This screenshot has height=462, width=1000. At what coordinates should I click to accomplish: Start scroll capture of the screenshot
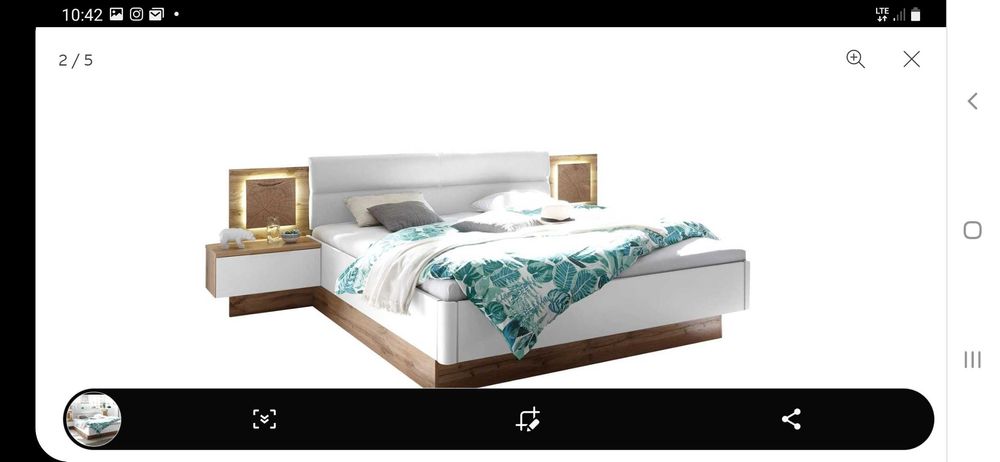click(x=264, y=419)
